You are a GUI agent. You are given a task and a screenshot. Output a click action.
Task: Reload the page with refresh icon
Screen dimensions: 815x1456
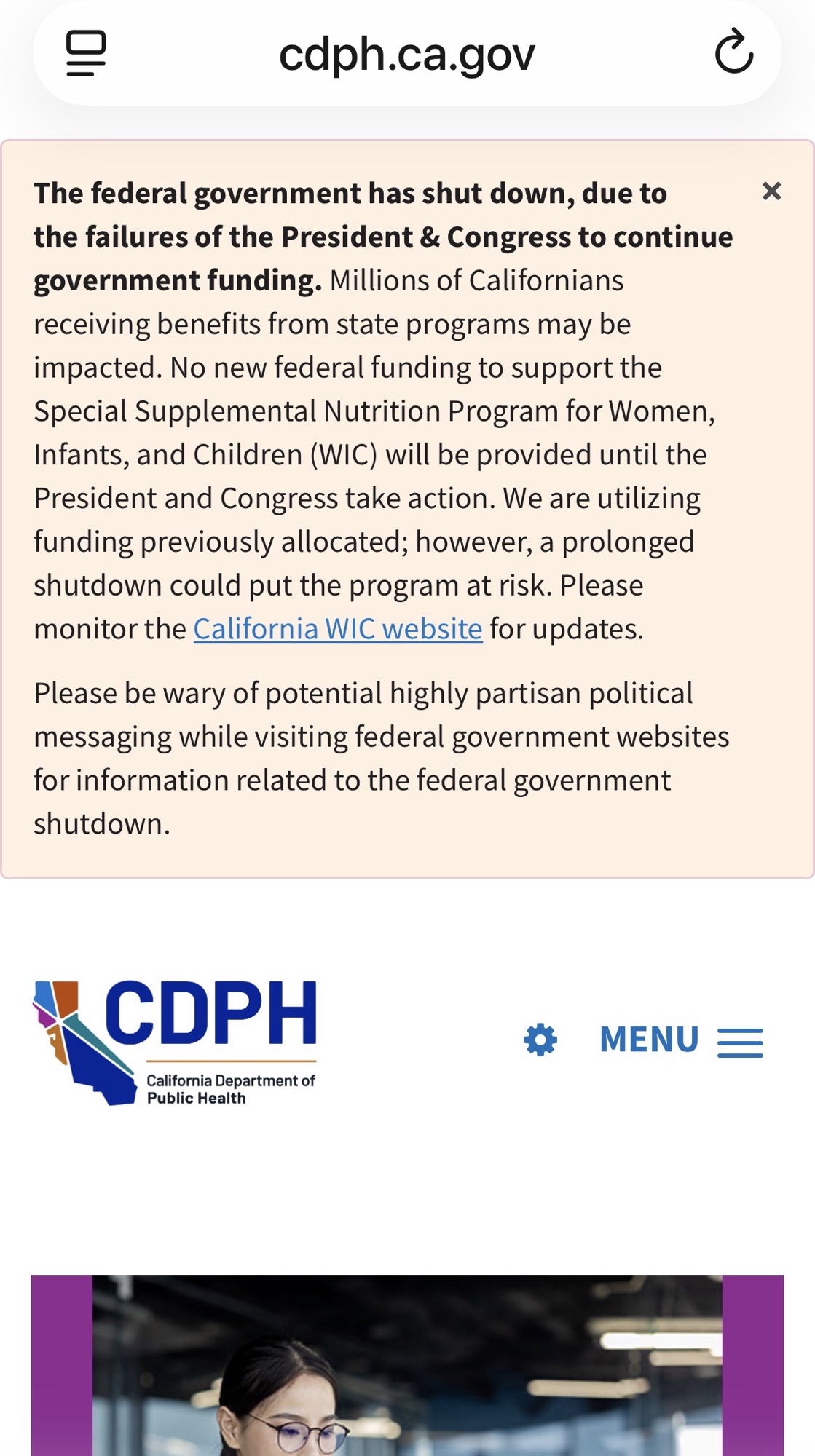(733, 52)
